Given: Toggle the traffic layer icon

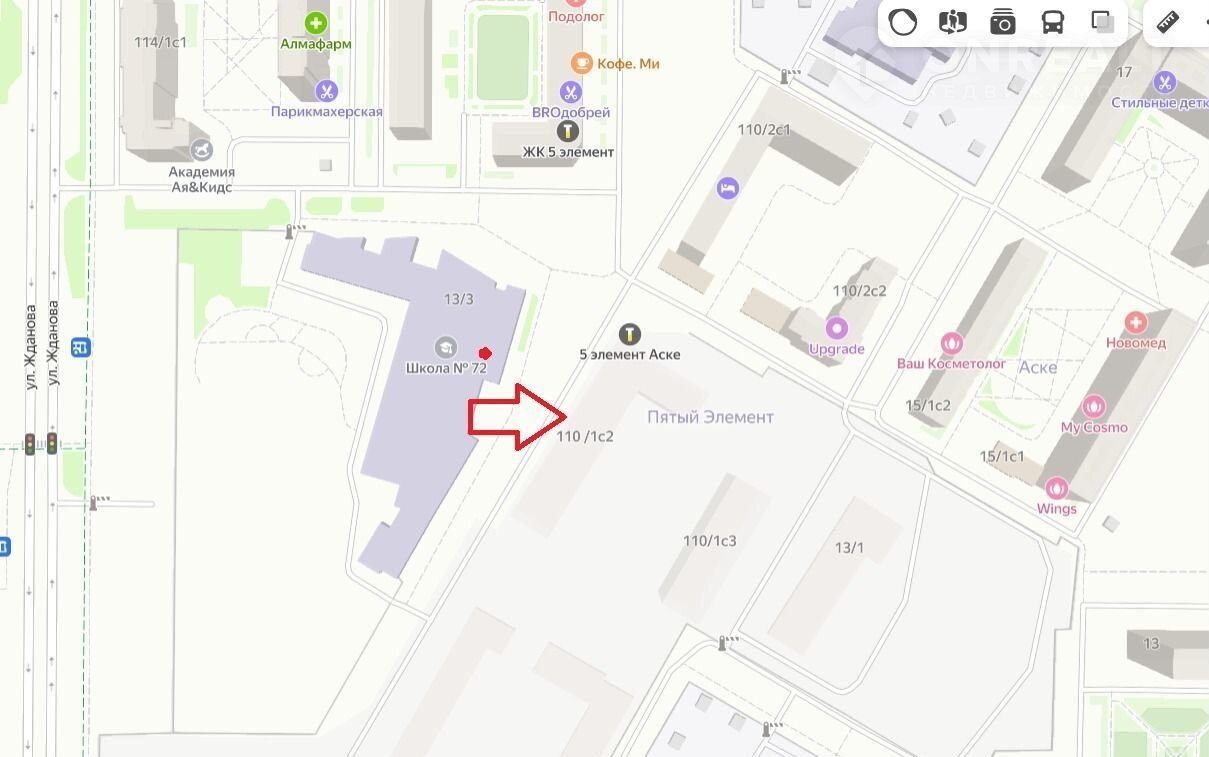Looking at the screenshot, I should [903, 22].
